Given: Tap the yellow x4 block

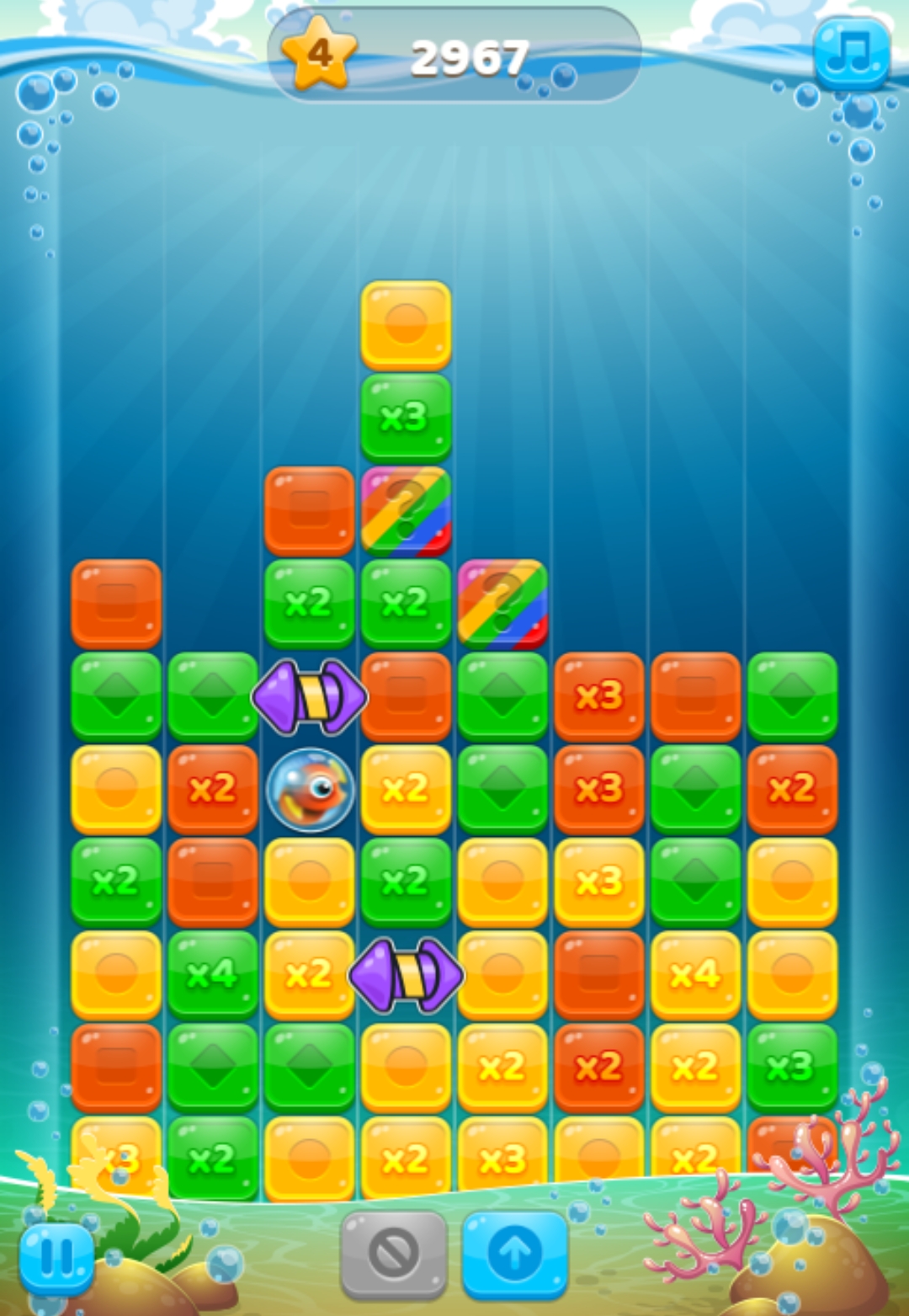Looking at the screenshot, I should (695, 974).
